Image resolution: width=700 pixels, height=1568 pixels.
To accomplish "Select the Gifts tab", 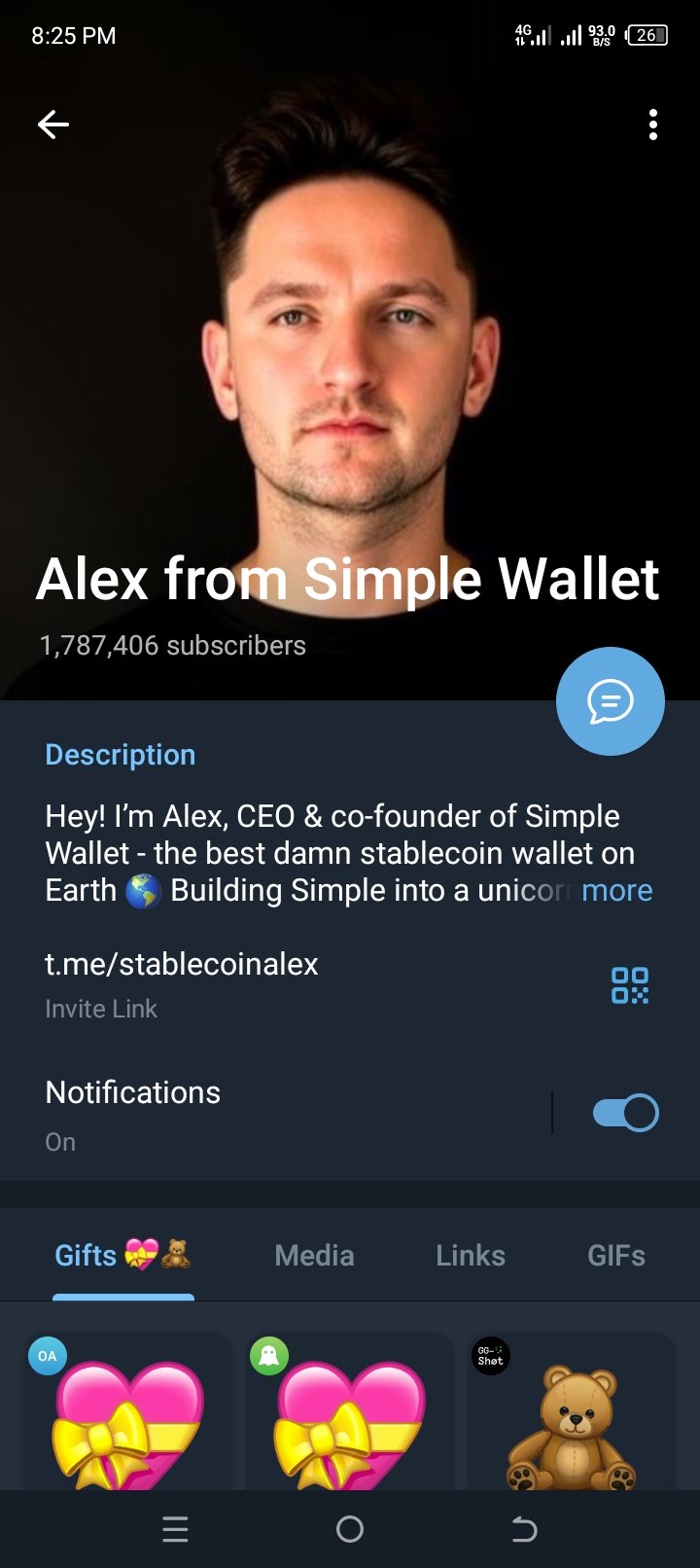I will click(x=122, y=1256).
